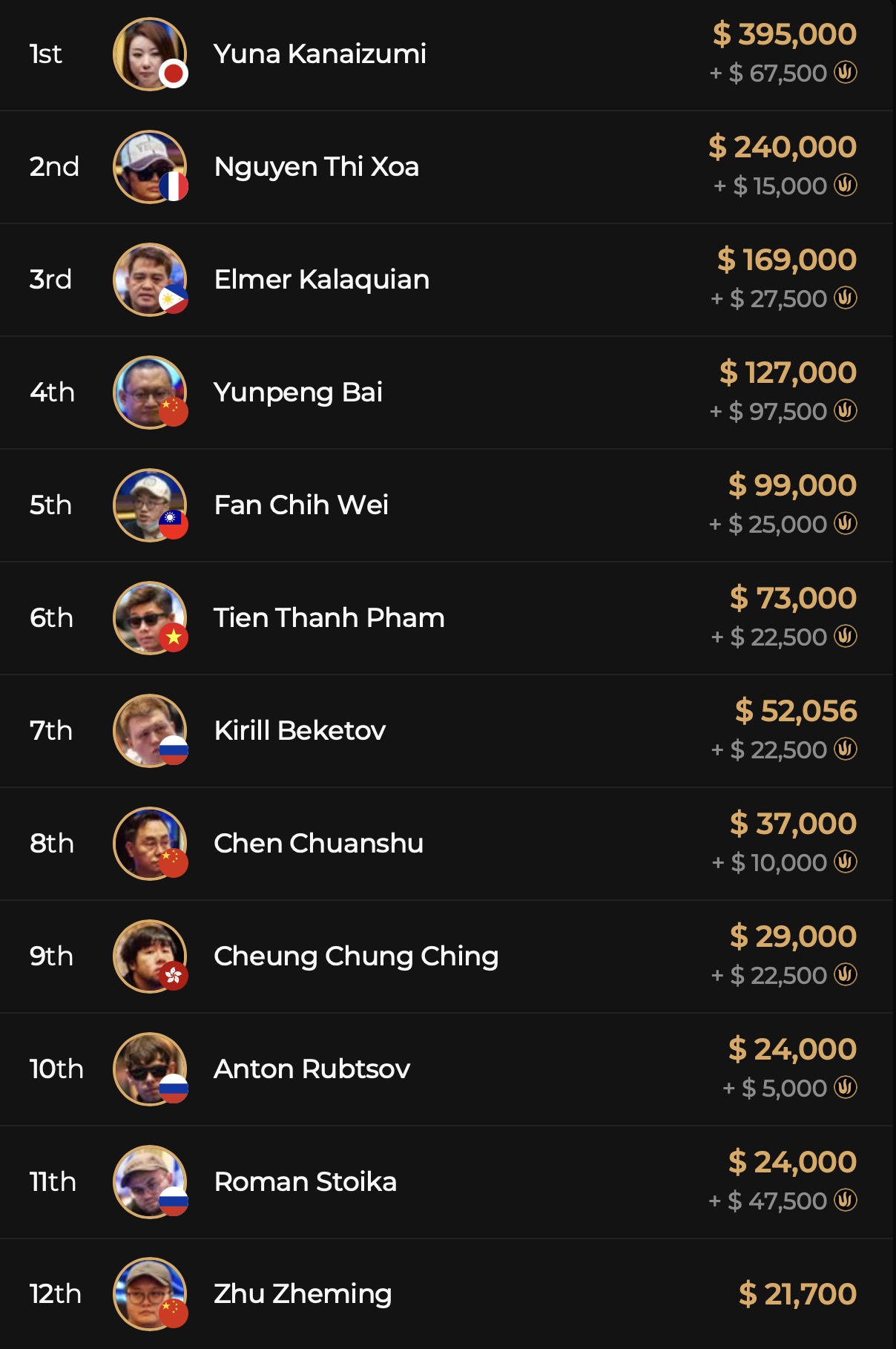The height and width of the screenshot is (1349, 896).
Task: View Kirill Beketov's player page
Action: [300, 731]
